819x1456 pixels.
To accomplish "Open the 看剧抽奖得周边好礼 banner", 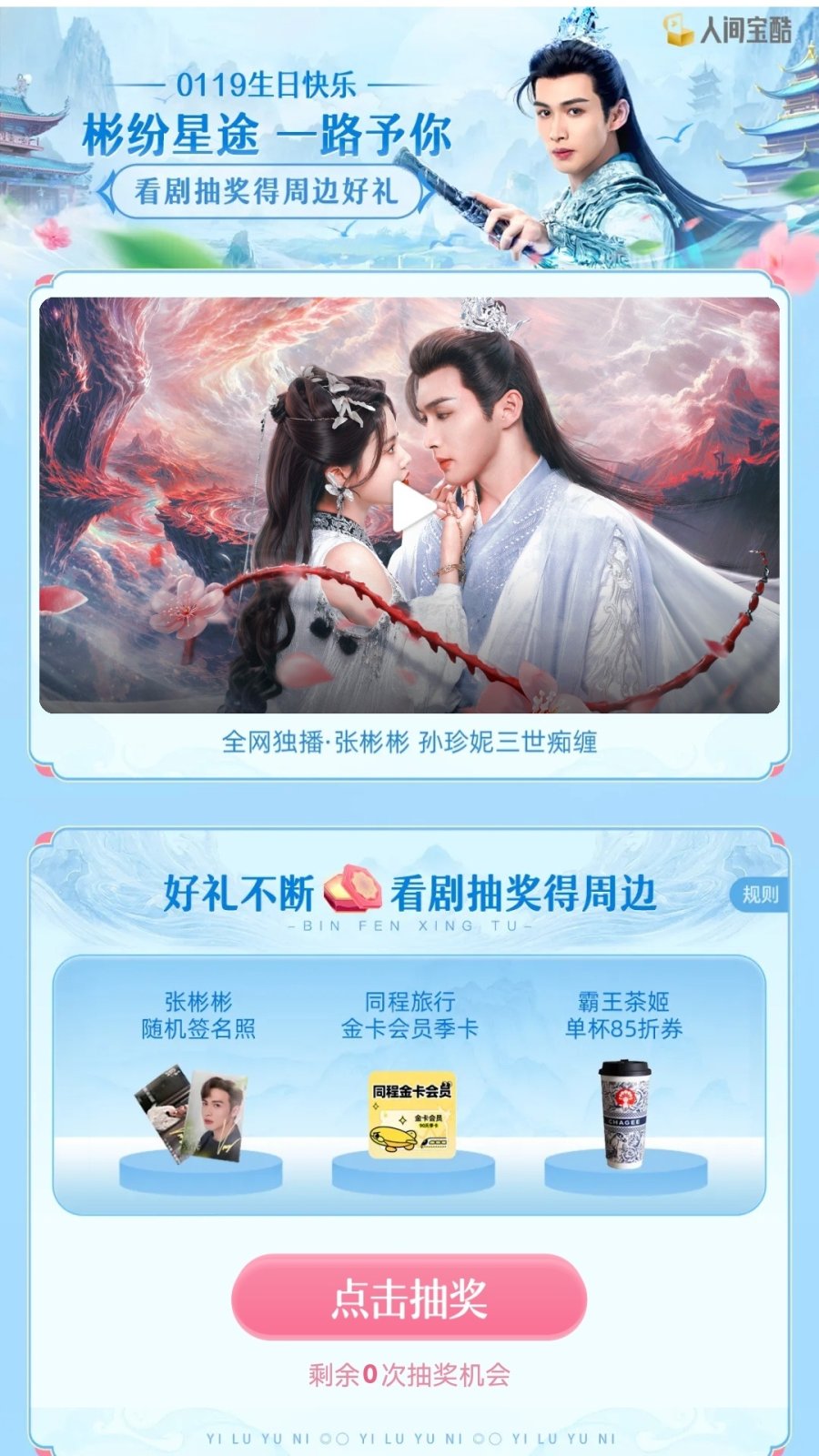I will (266, 192).
